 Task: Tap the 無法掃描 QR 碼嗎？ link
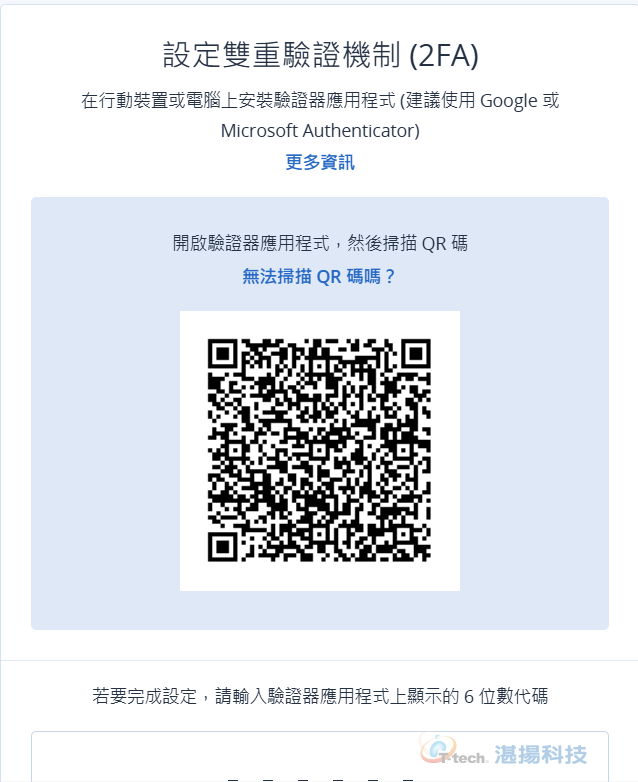(x=319, y=277)
